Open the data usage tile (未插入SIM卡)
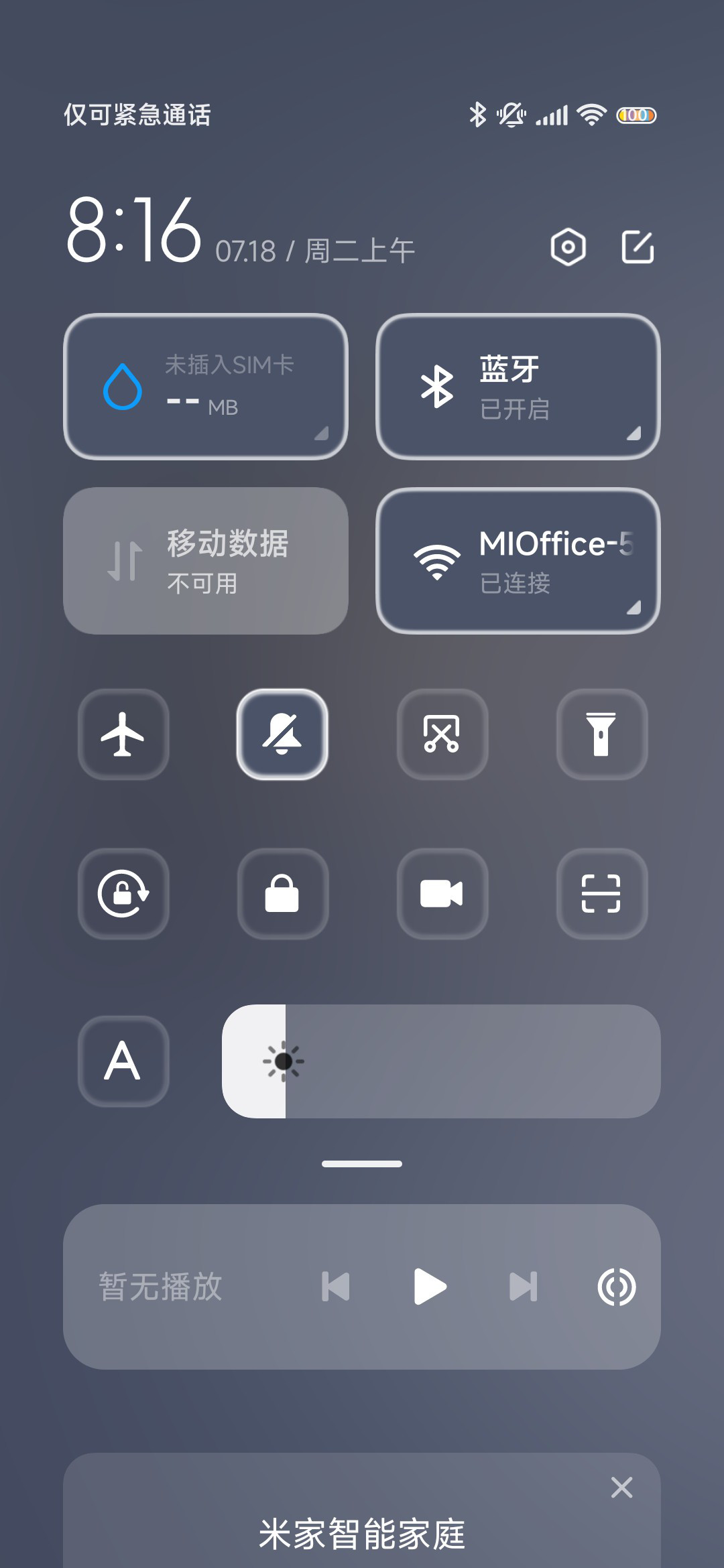This screenshot has height=1568, width=724. 206,387
